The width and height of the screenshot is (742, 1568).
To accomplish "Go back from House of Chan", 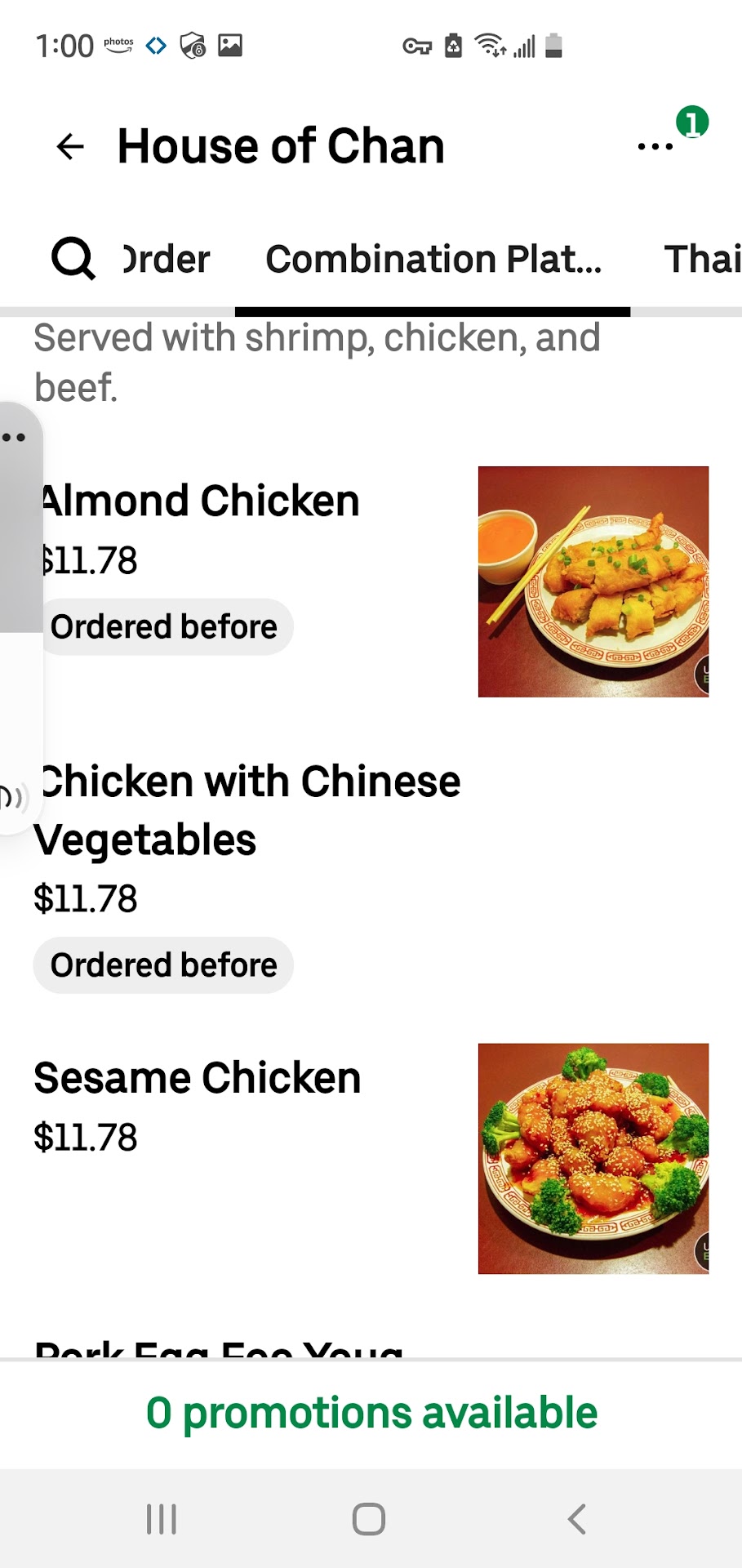I will [x=70, y=147].
